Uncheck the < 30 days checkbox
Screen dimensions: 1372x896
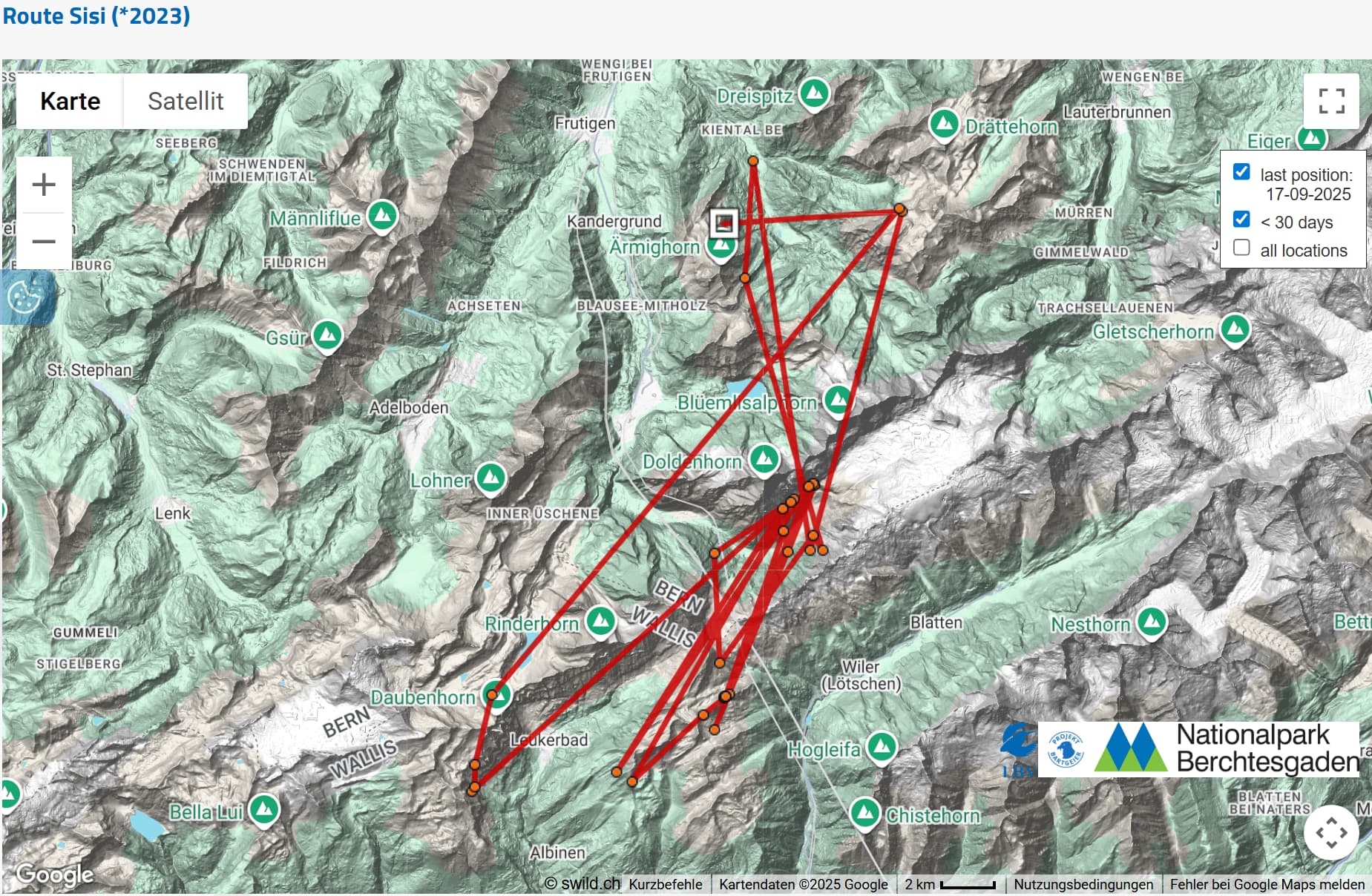pyautogui.click(x=1241, y=220)
